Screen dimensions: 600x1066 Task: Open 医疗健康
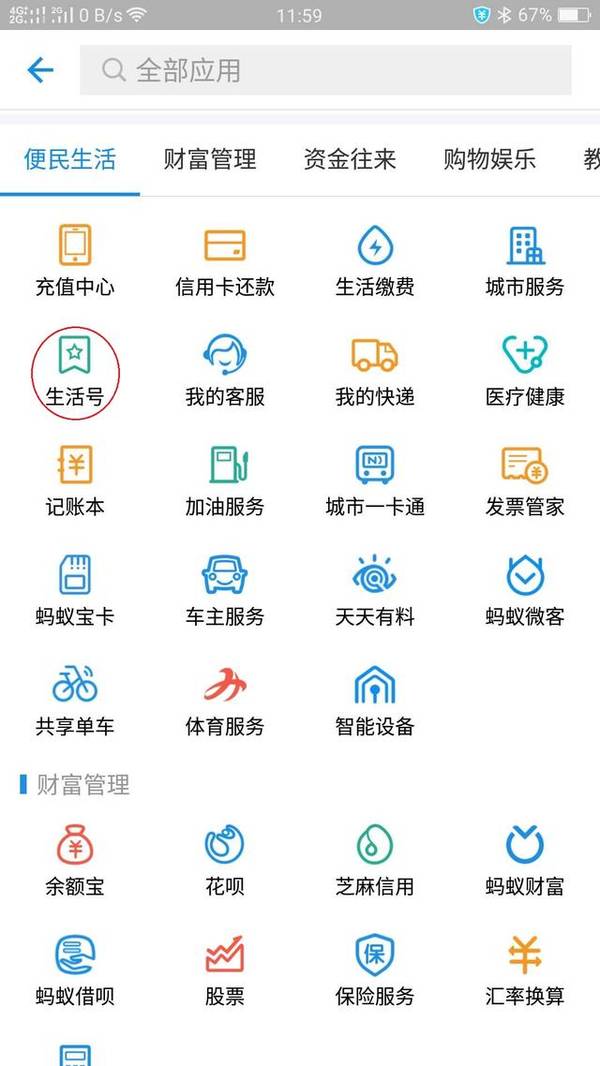pos(525,371)
